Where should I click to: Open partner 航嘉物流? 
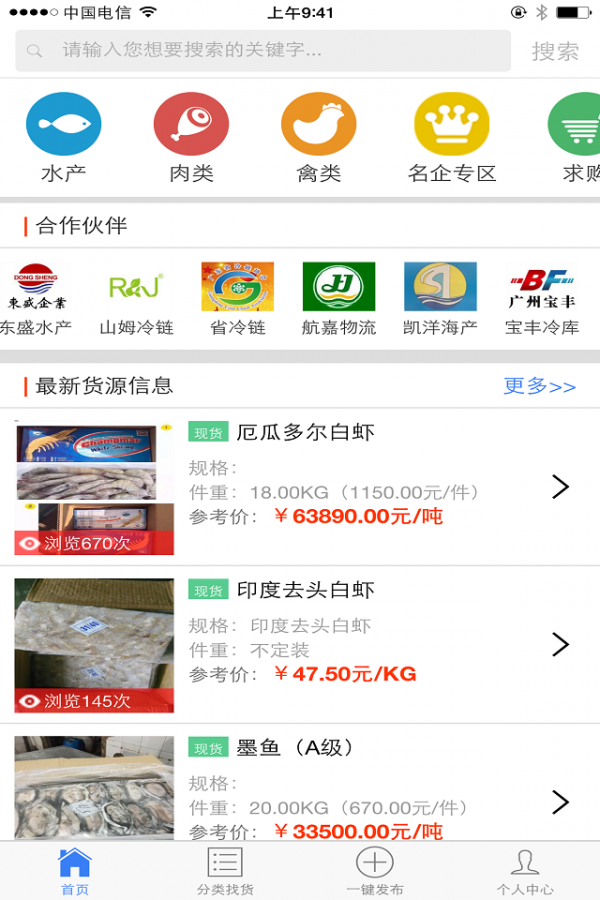coord(339,298)
